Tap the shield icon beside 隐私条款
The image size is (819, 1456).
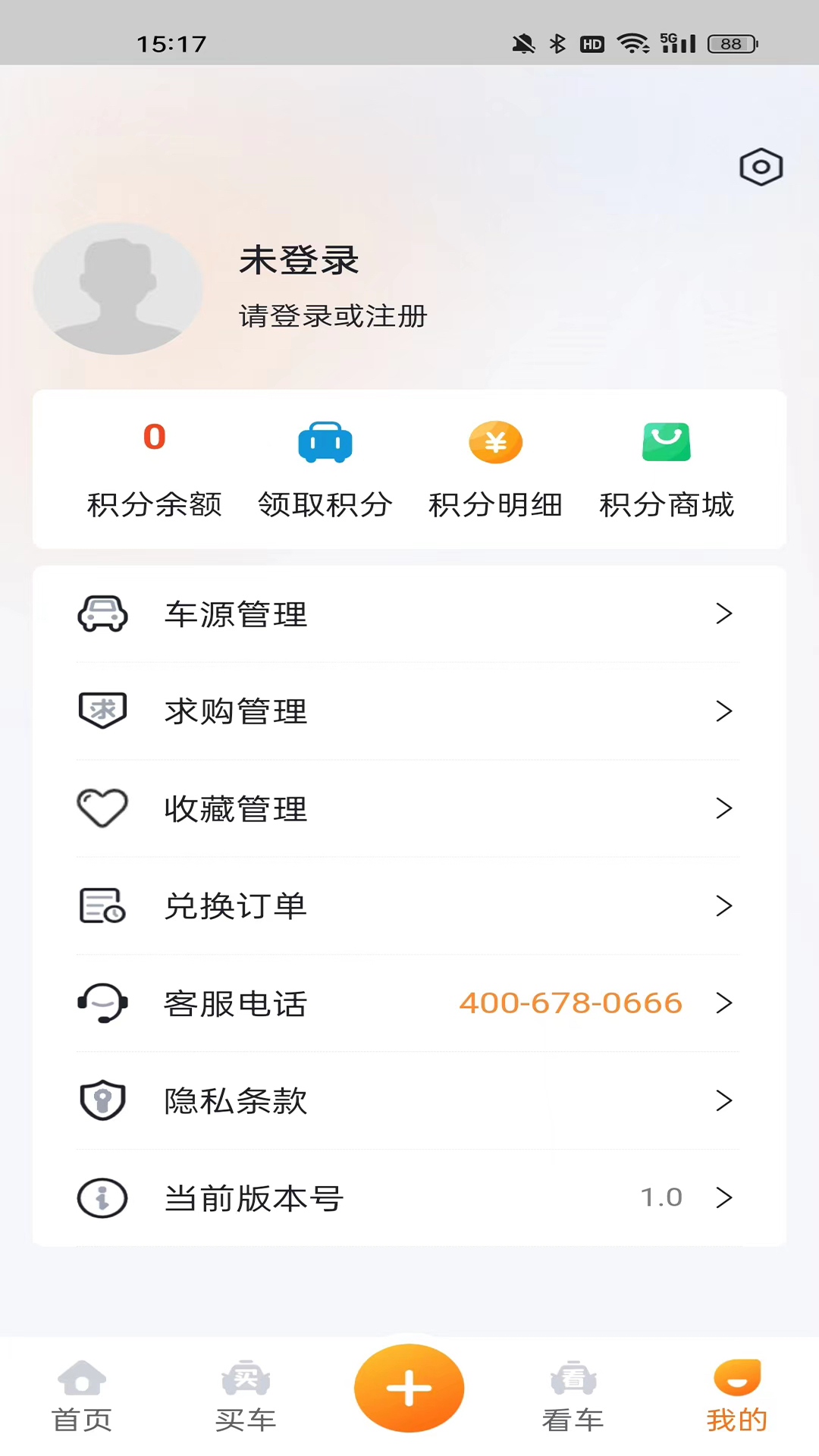tap(102, 1100)
